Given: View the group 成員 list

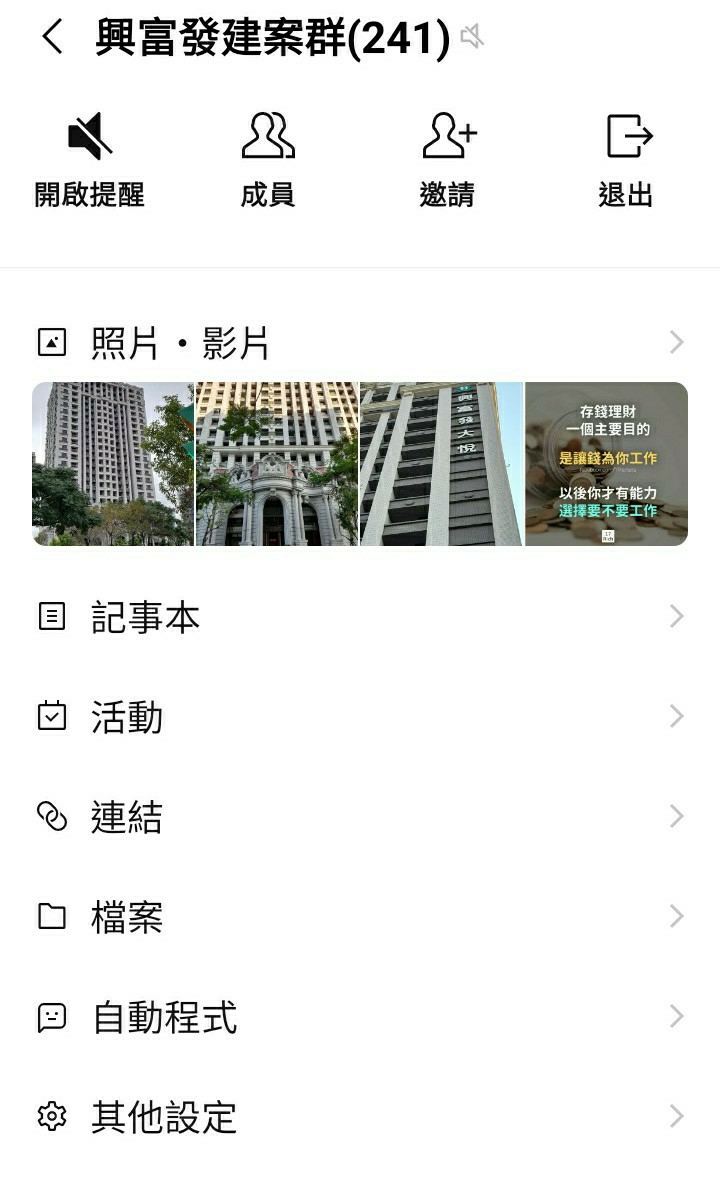Looking at the screenshot, I should (x=268, y=159).
